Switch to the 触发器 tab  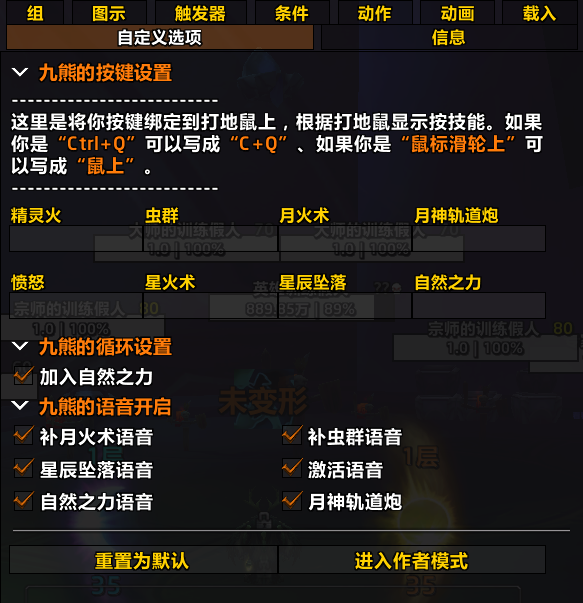pyautogui.click(x=200, y=12)
